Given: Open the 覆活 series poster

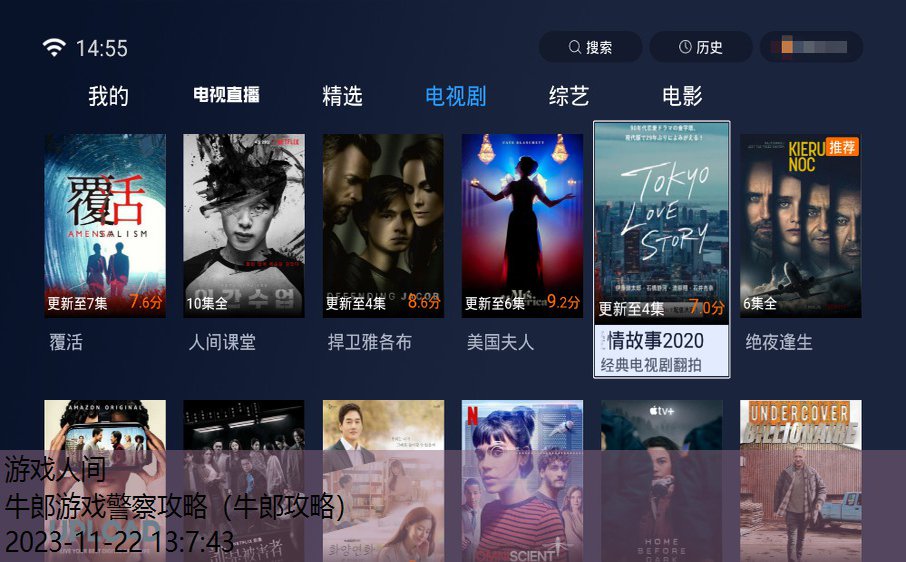Looking at the screenshot, I should click(105, 226).
